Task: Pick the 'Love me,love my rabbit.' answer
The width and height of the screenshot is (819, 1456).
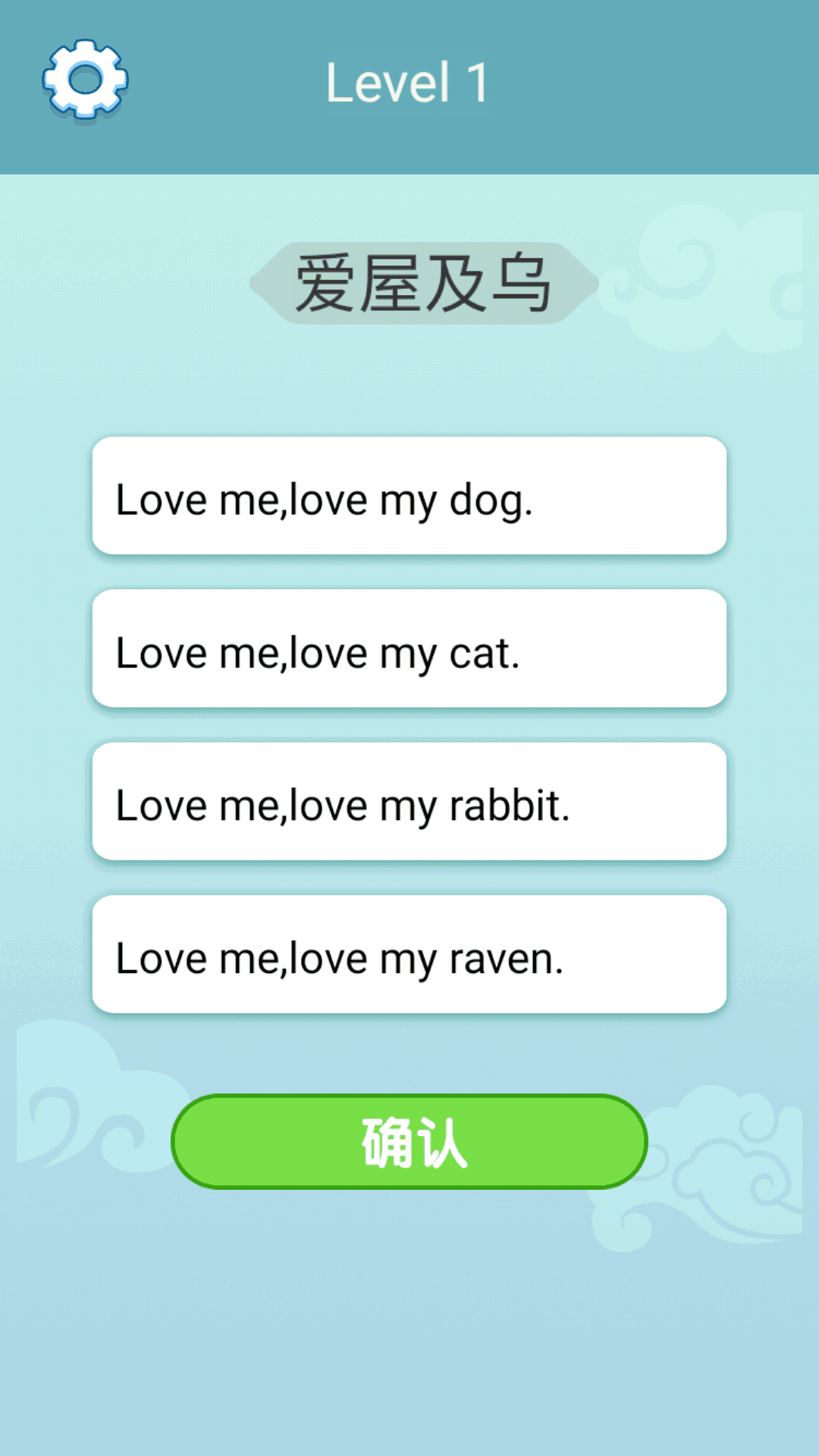Action: tap(409, 802)
